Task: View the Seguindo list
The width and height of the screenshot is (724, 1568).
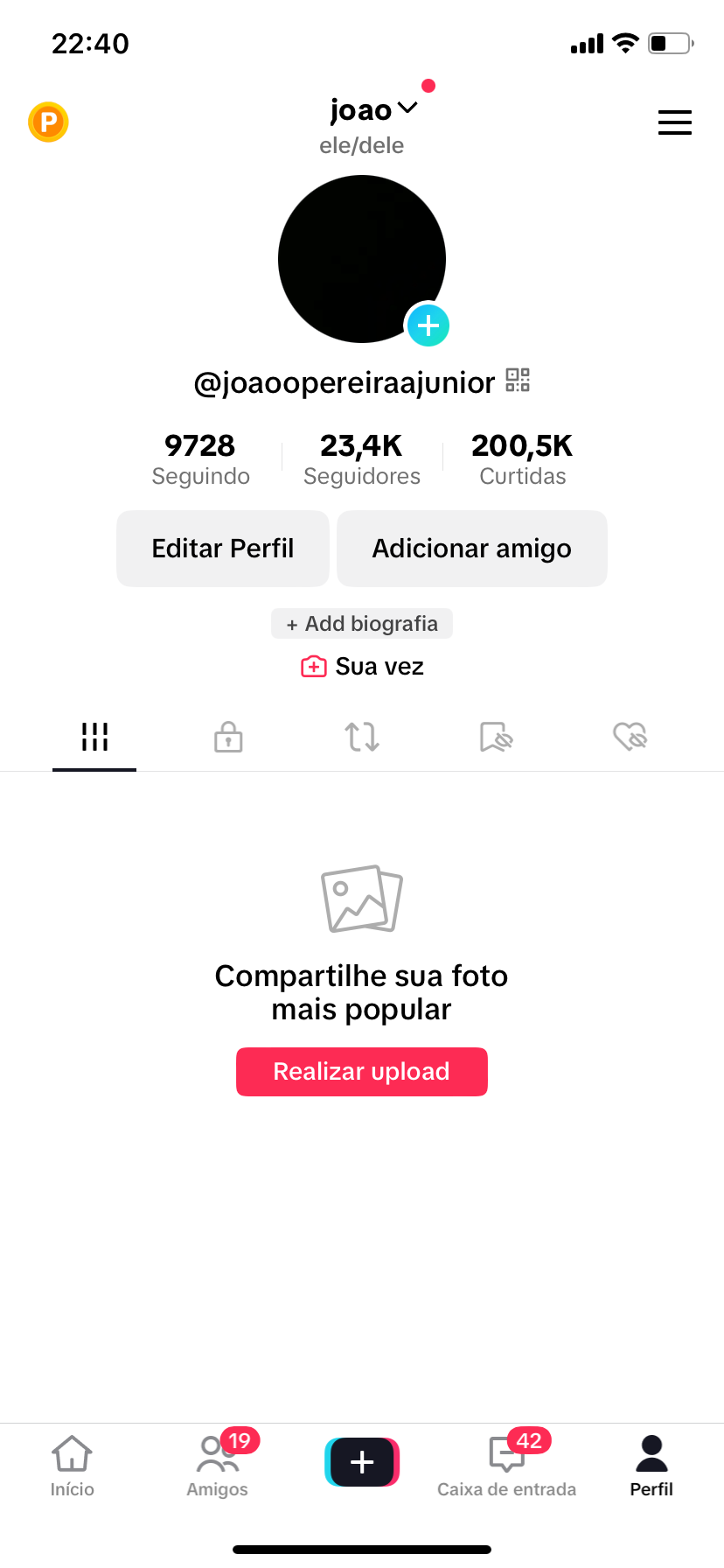Action: click(200, 459)
